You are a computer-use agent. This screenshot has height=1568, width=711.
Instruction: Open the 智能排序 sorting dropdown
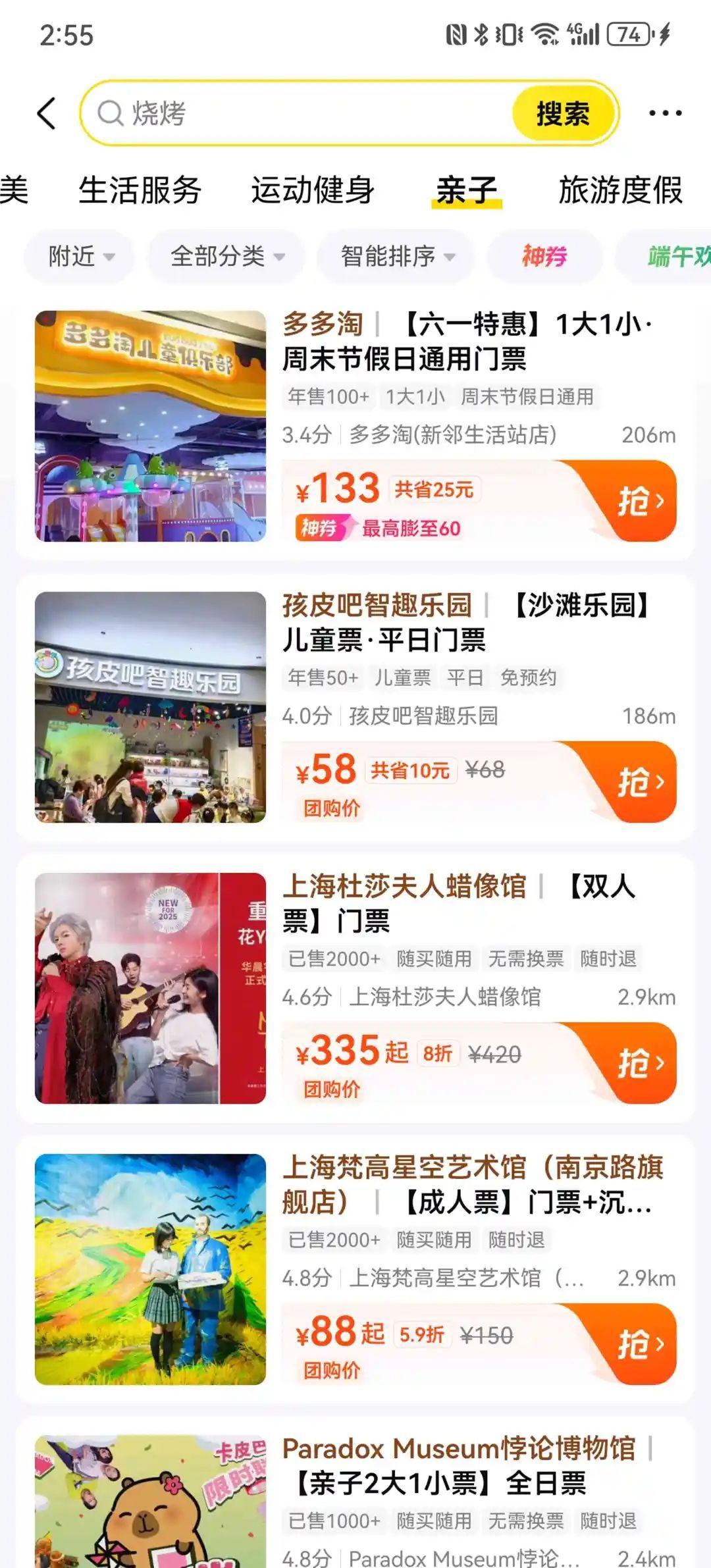[x=397, y=256]
